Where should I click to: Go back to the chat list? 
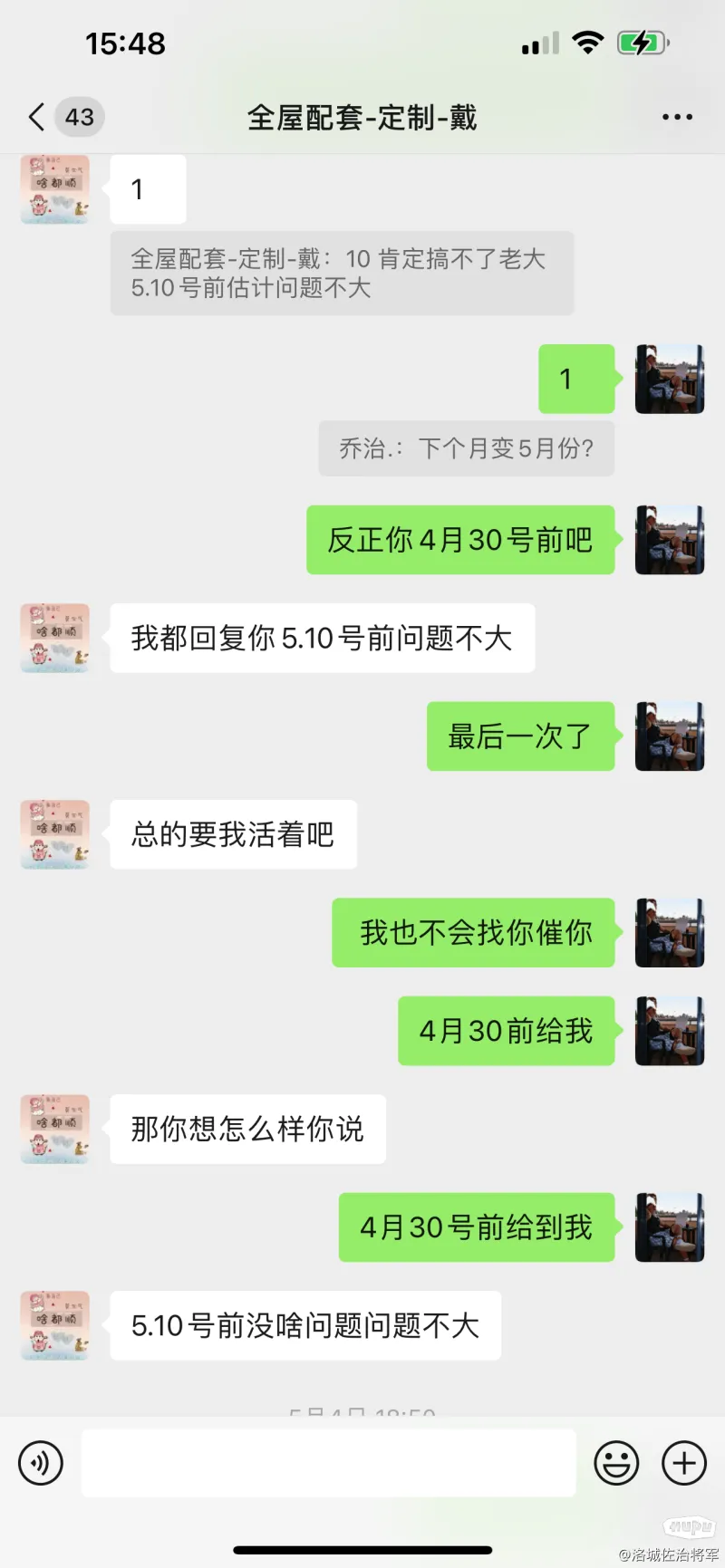point(38,117)
